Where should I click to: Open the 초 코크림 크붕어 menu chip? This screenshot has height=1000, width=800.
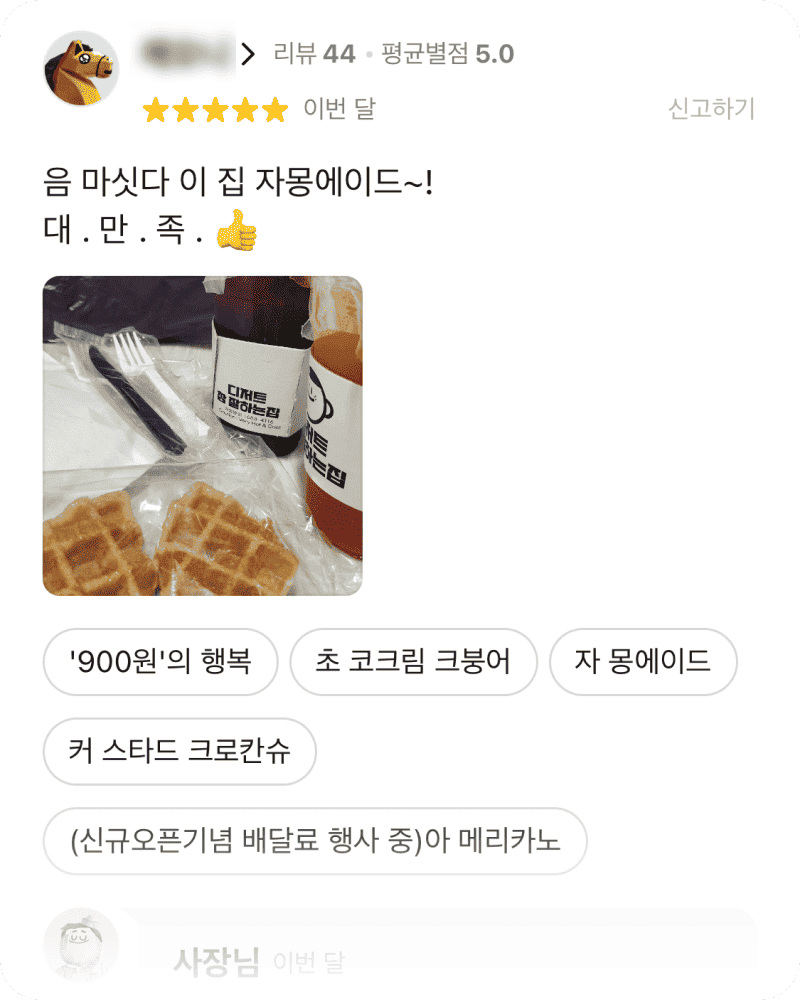tap(413, 662)
